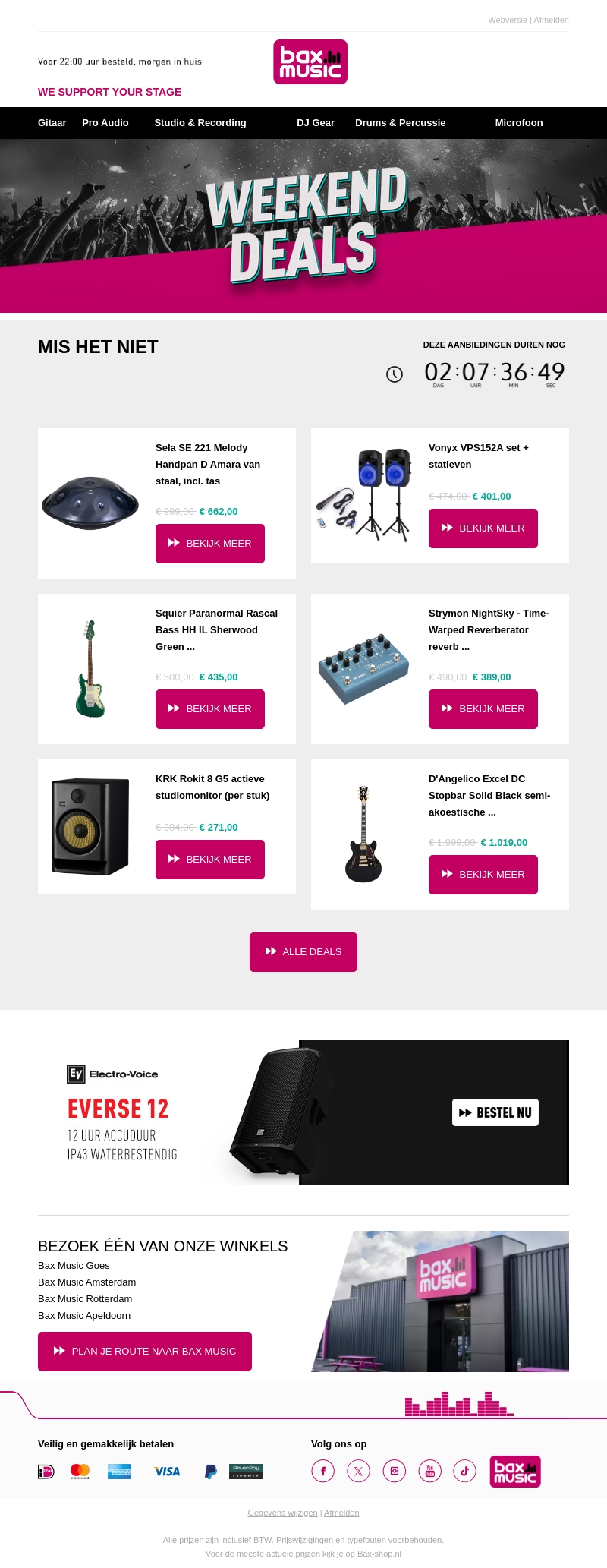Image resolution: width=607 pixels, height=1568 pixels.
Task: Tap the Gegevens wijzigen link
Action: (x=282, y=1513)
